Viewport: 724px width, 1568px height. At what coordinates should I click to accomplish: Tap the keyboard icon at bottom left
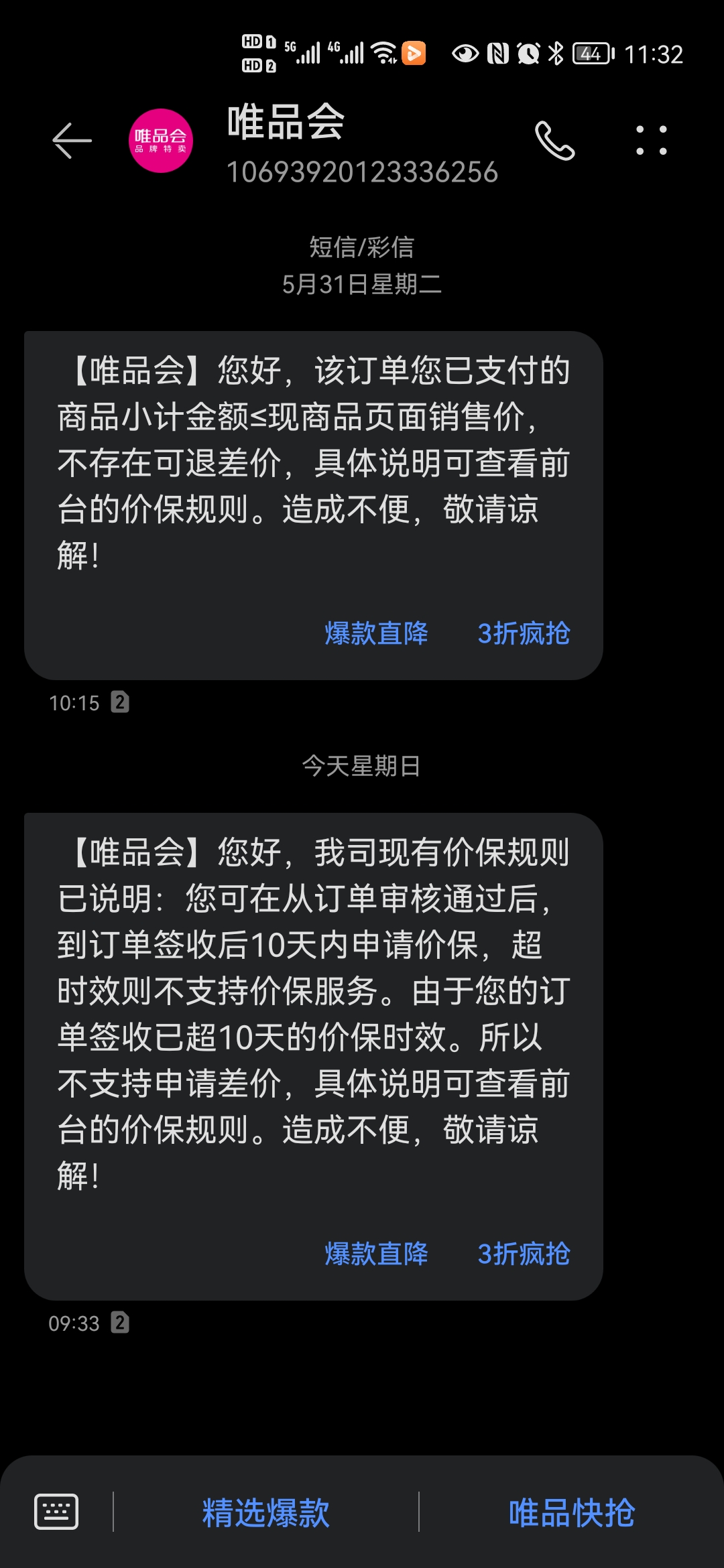tap(57, 1511)
